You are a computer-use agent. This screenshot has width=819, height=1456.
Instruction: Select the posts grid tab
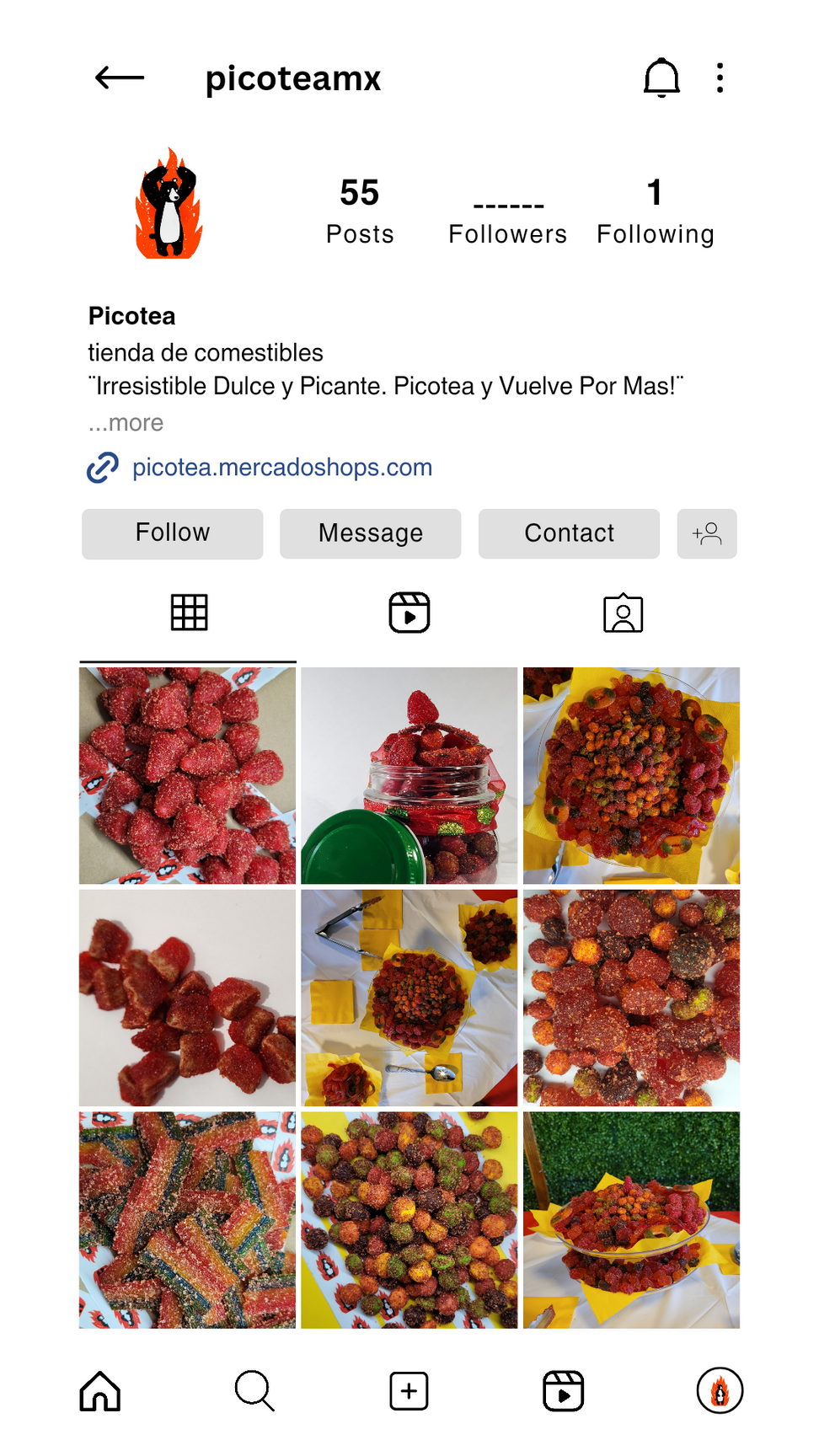point(189,613)
